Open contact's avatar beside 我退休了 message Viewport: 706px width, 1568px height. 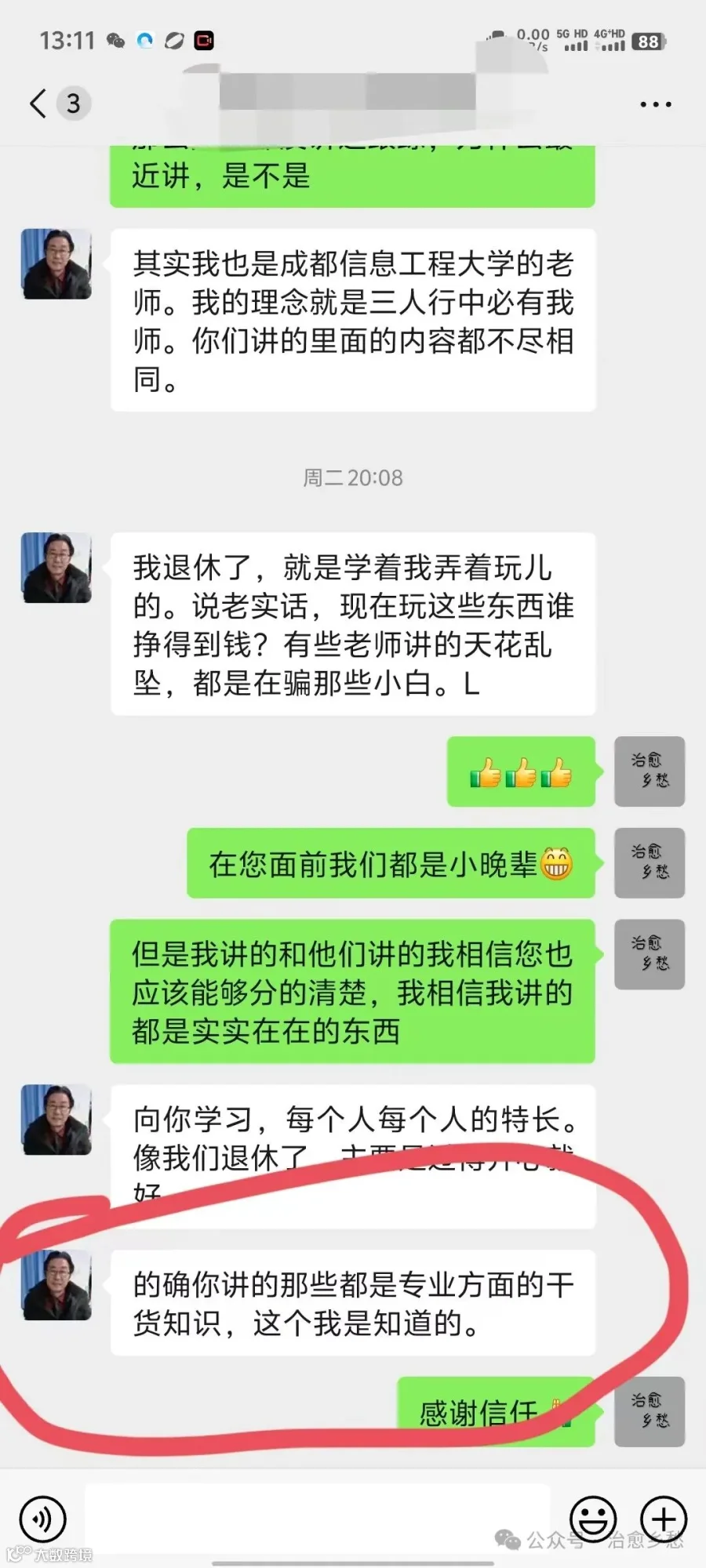[x=56, y=568]
